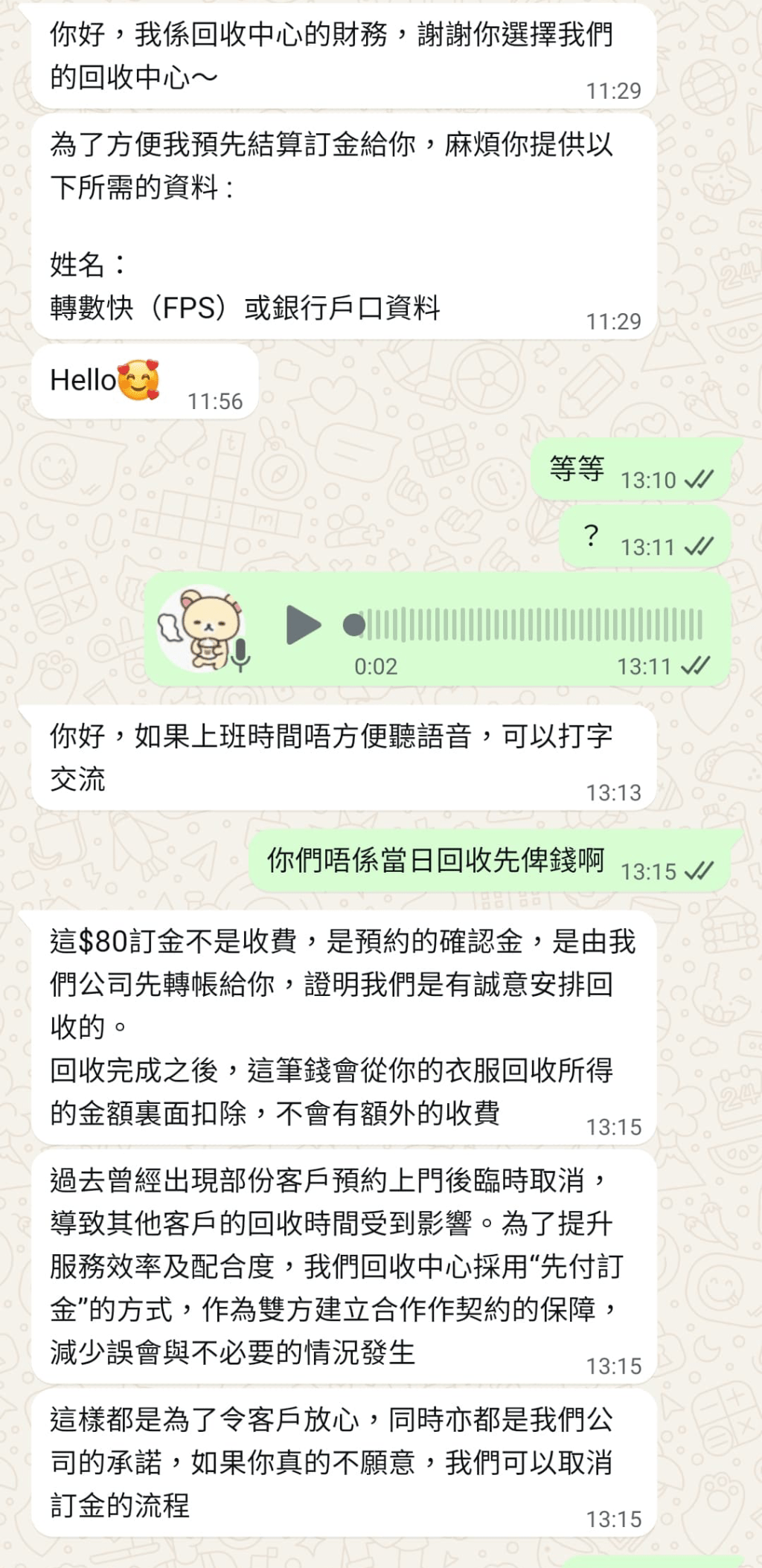This screenshot has height=1568, width=762.
Task: Click the heart-eyes emoji after Hello
Action: [x=137, y=379]
